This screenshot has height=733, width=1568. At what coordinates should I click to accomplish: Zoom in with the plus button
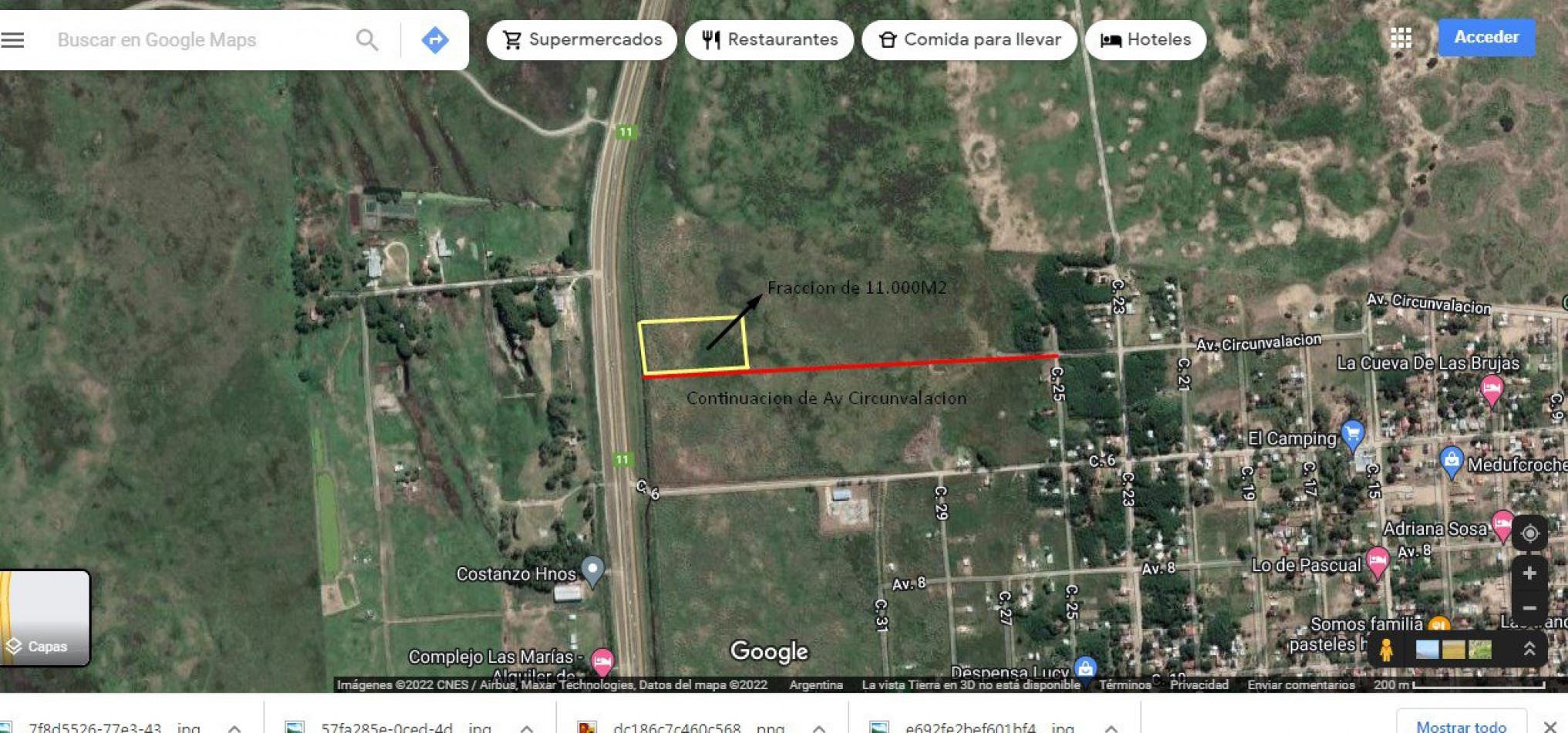1529,573
